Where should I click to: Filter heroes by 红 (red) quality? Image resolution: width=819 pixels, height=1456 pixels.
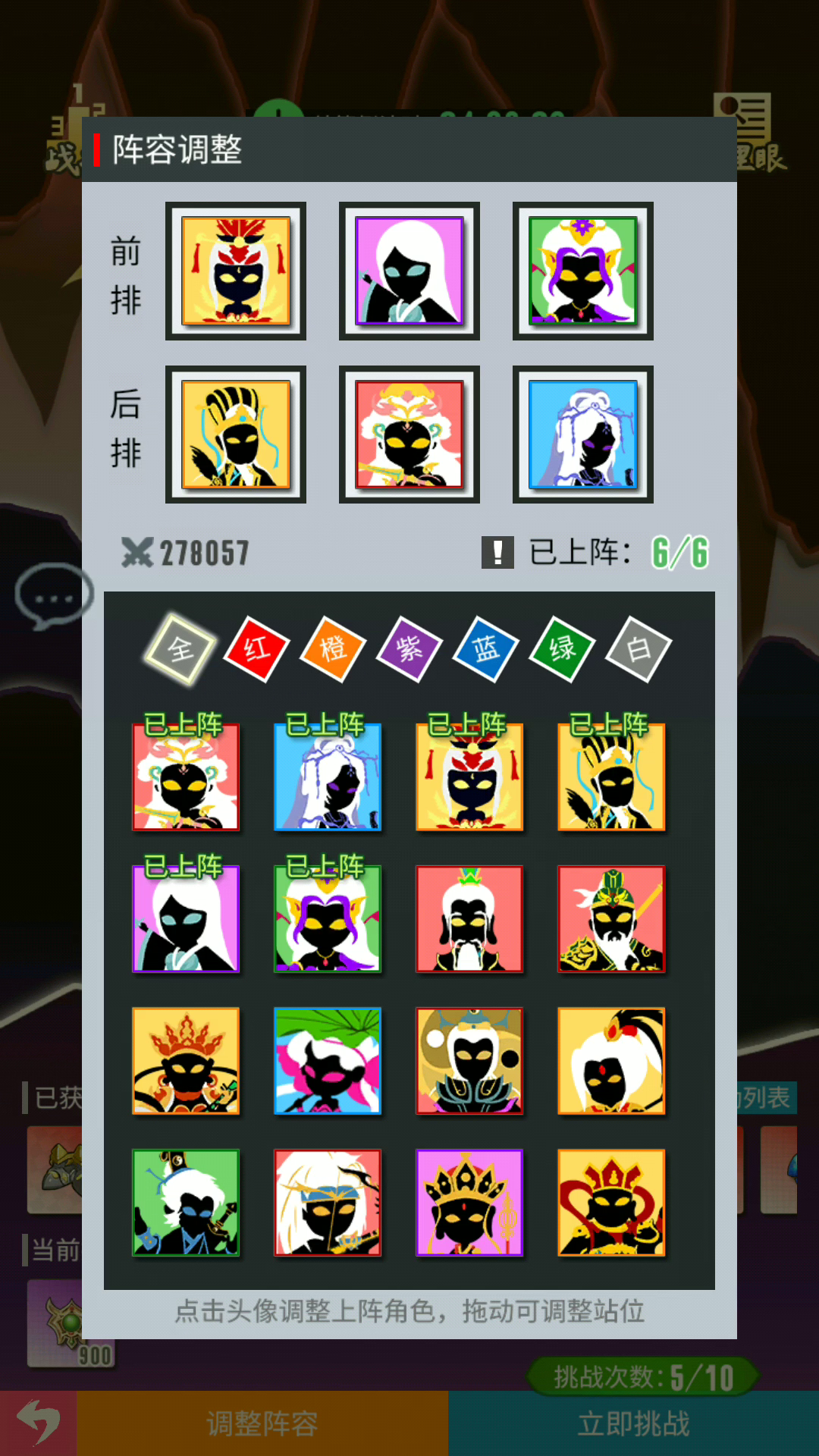257,649
